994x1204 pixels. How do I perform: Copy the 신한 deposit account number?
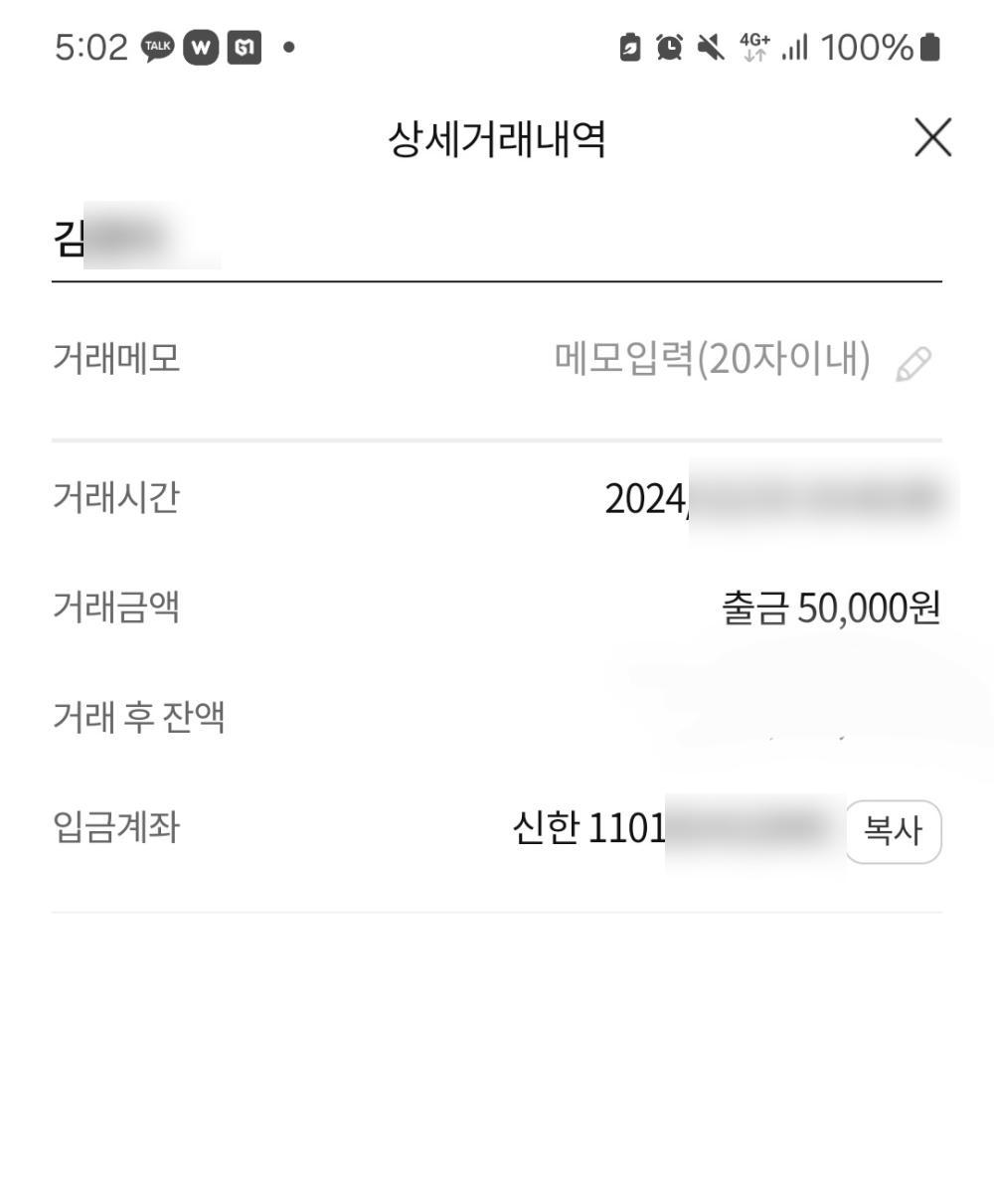[x=893, y=831]
